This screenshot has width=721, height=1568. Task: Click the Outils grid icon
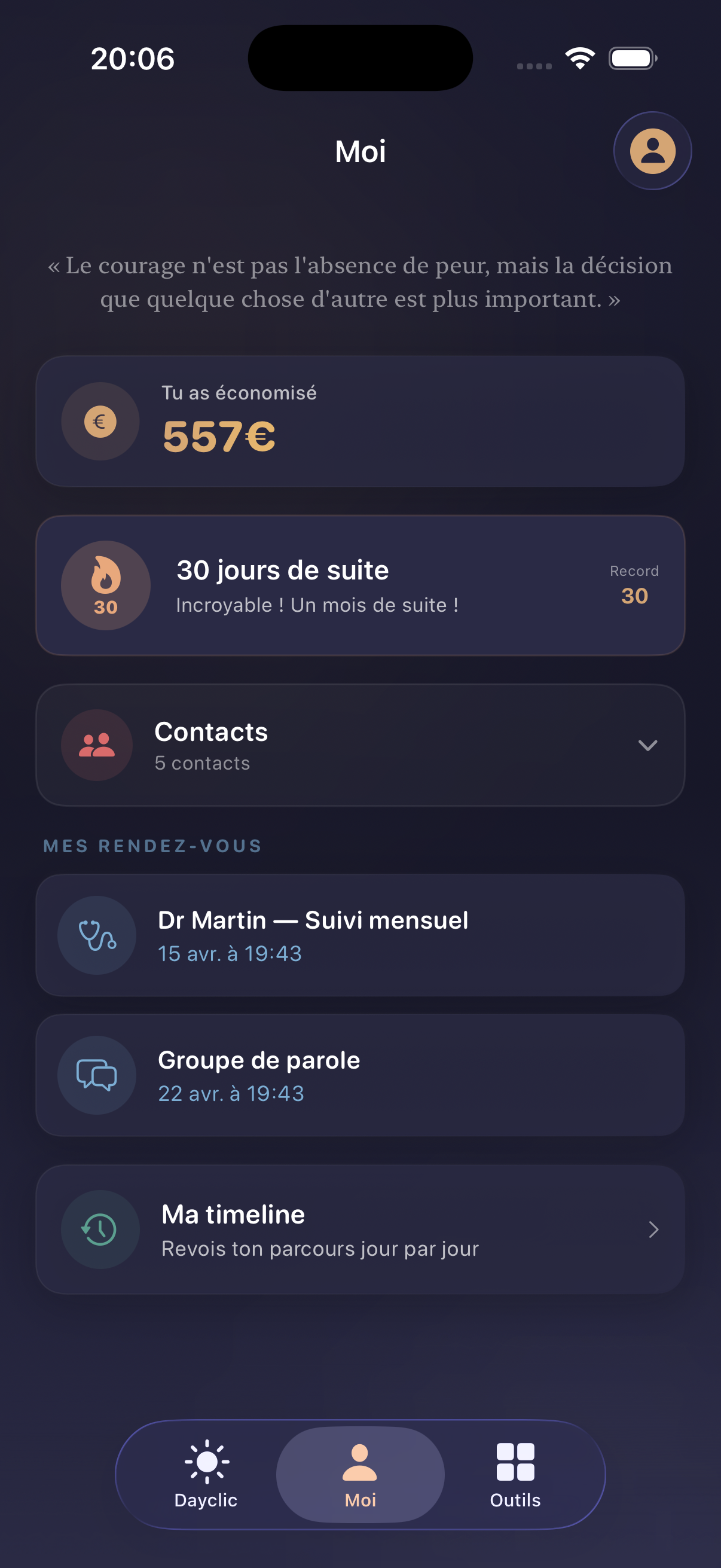tap(514, 1460)
